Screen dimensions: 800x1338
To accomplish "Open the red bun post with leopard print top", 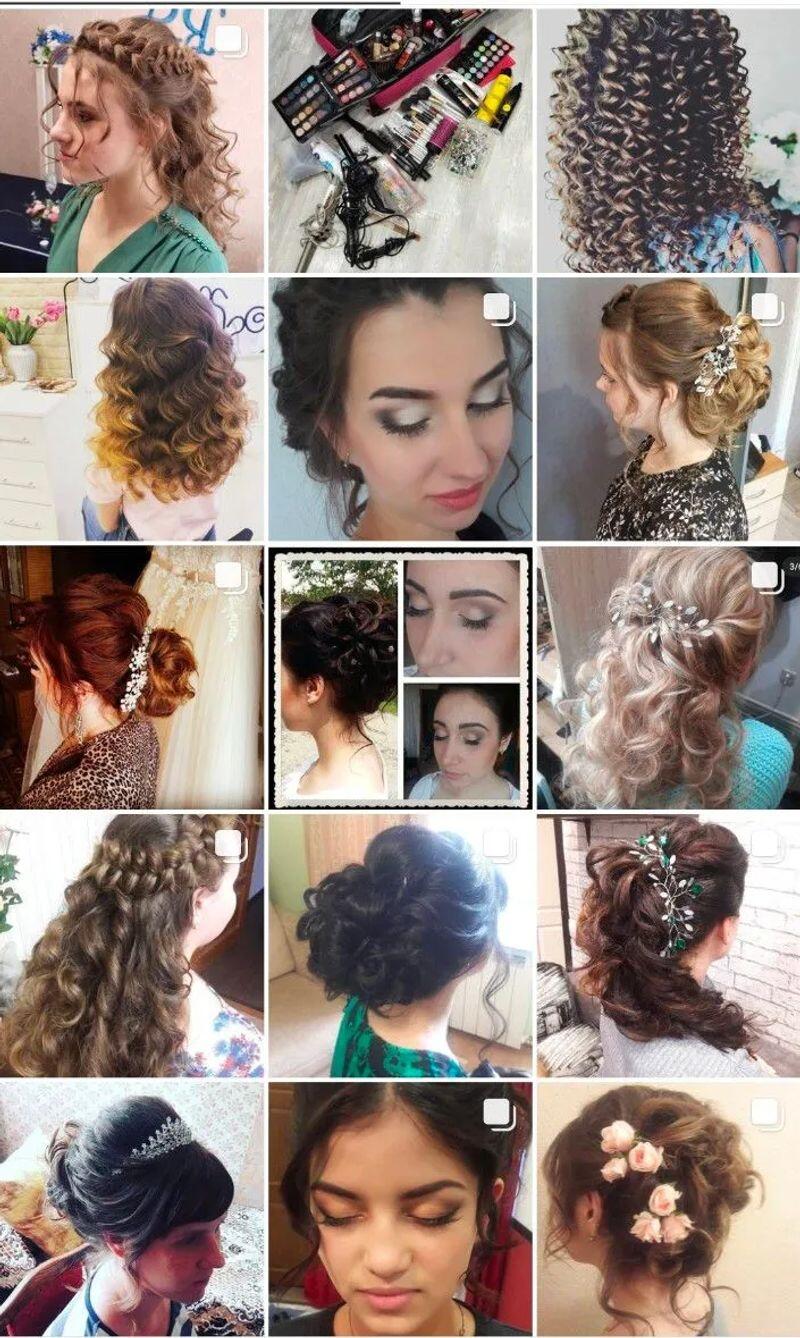I will point(132,676).
